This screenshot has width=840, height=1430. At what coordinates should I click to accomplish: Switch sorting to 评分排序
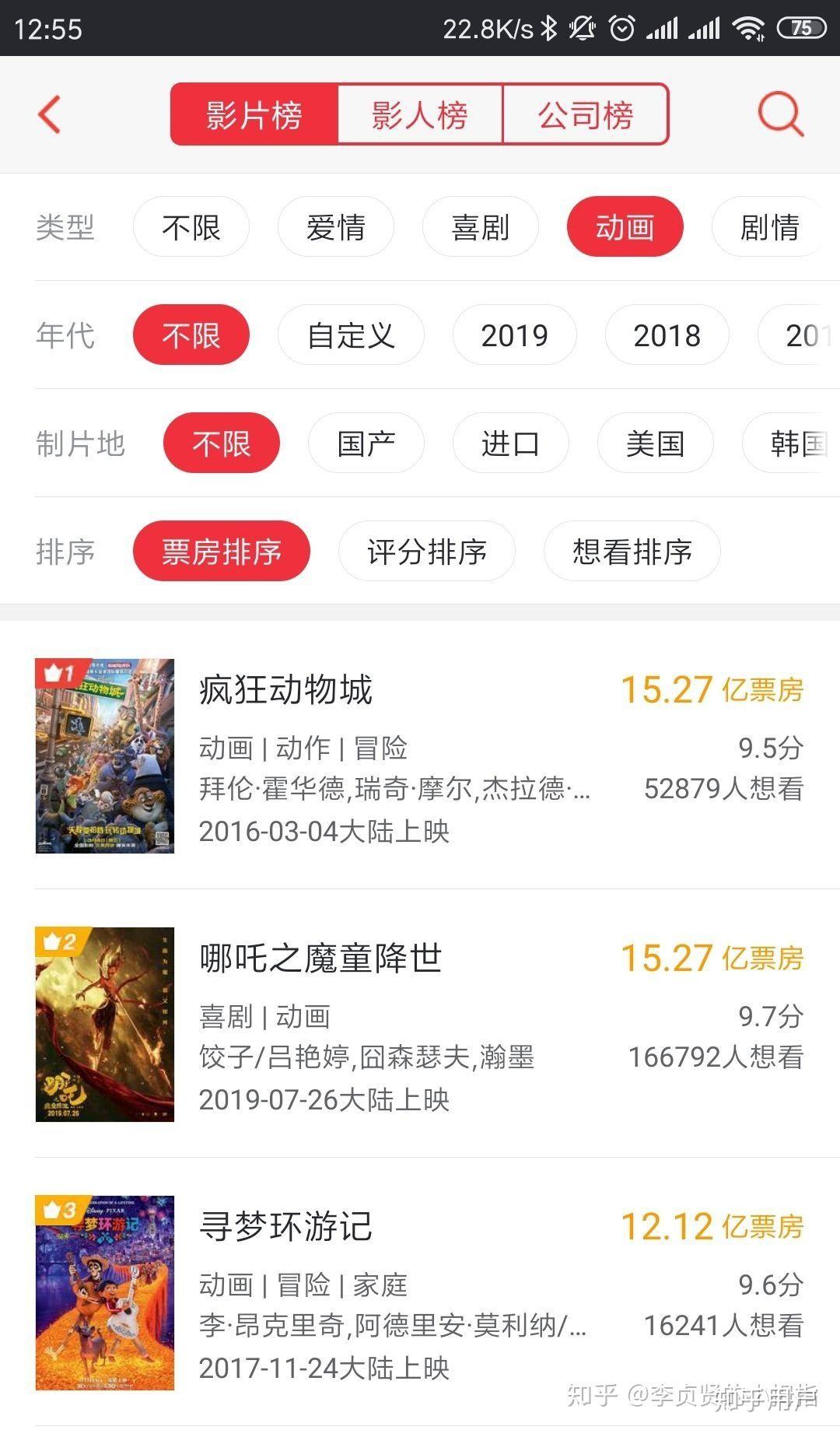tap(427, 552)
